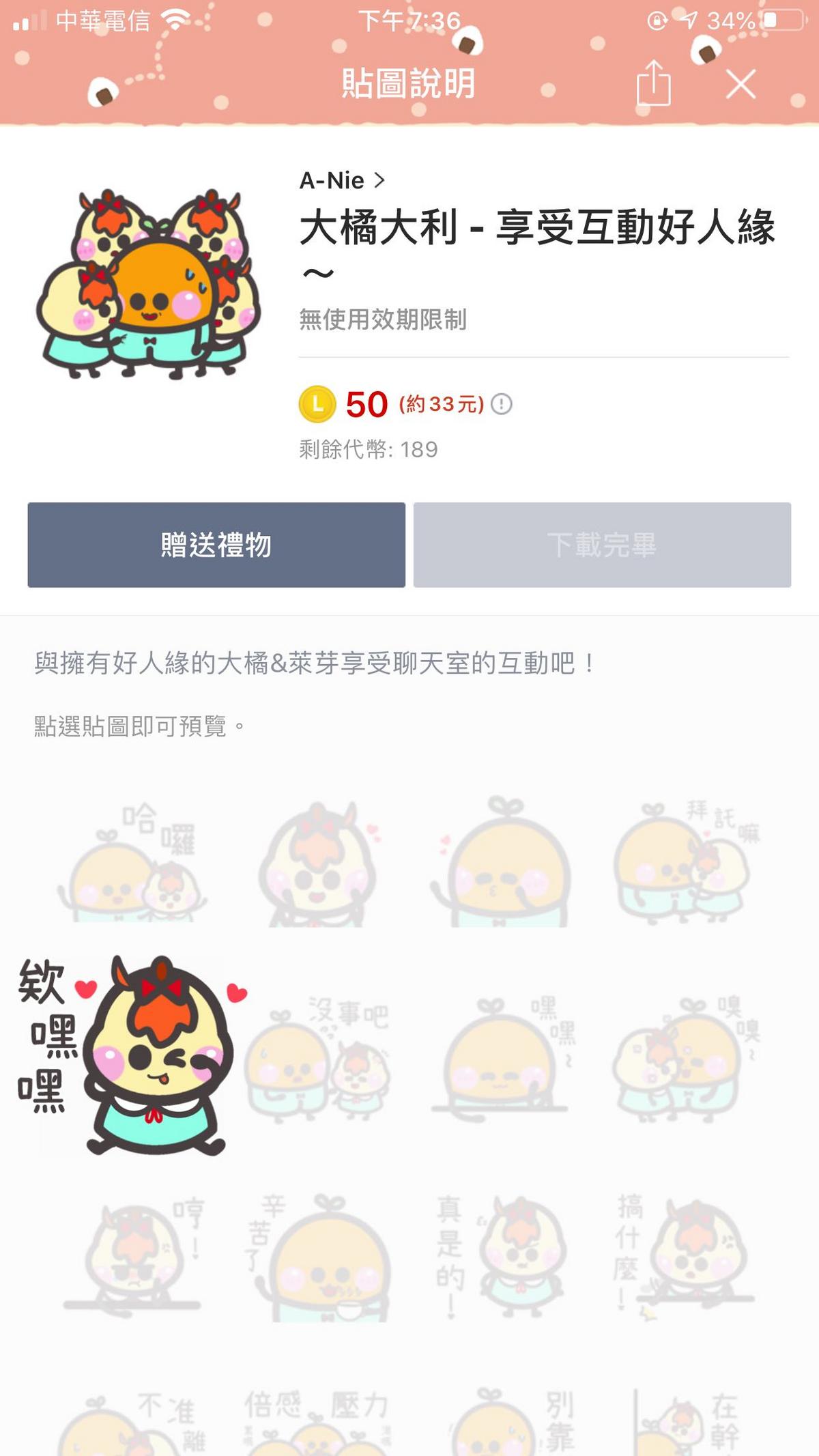This screenshot has height=1456, width=819.
Task: Show price info next to 約33元
Action: [x=502, y=404]
